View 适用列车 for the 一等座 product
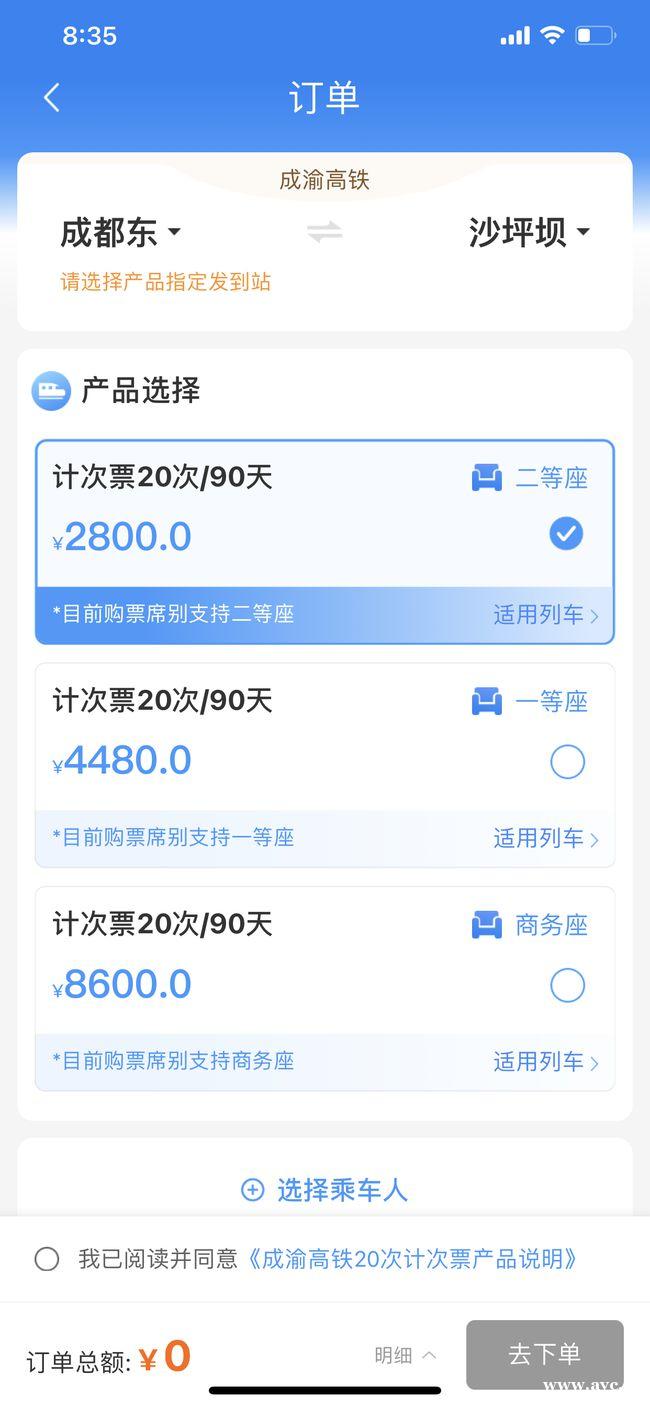Viewport: 650px width, 1407px height. pos(545,839)
